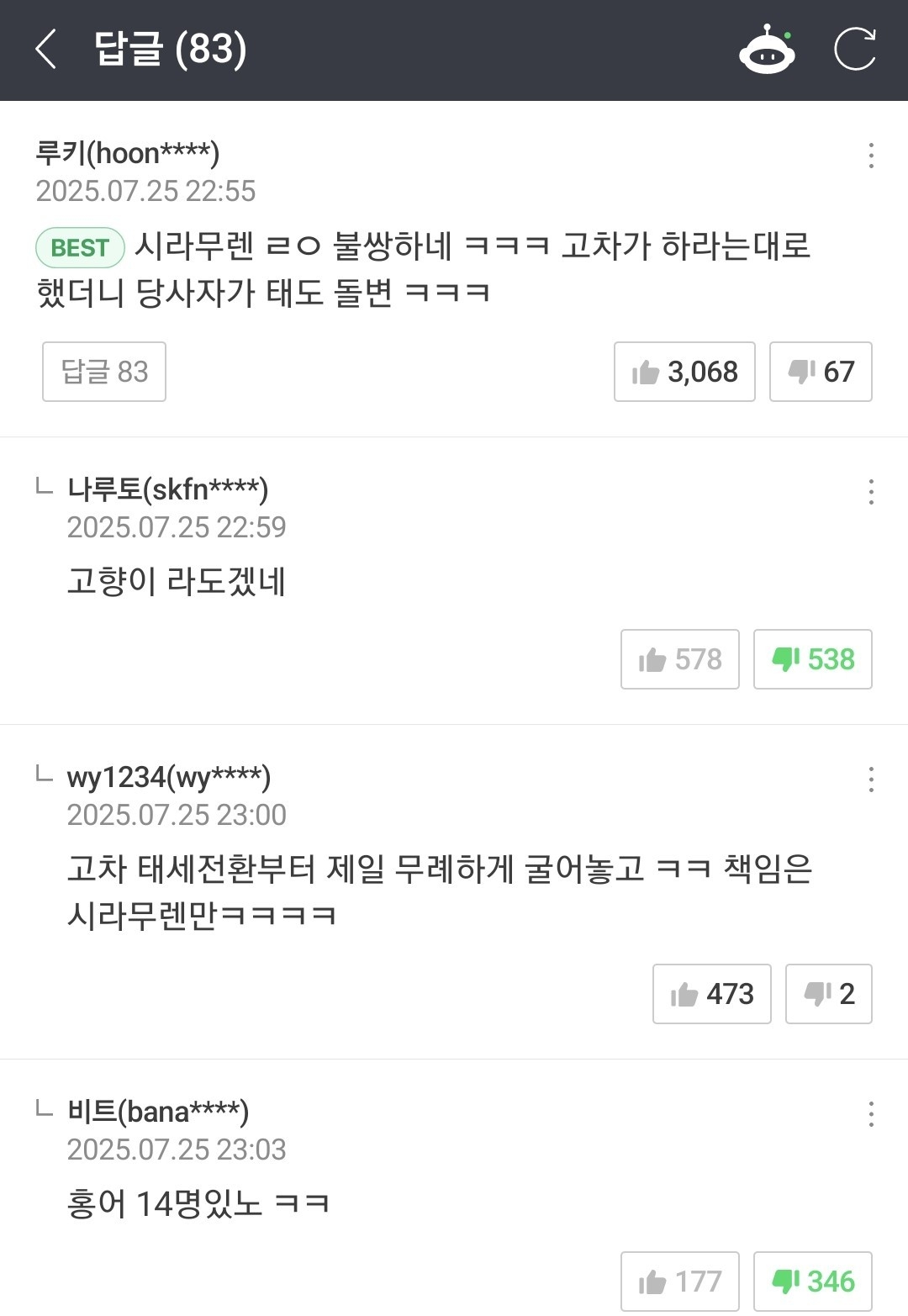Go back from the 답글 replies page

pyautogui.click(x=46, y=49)
